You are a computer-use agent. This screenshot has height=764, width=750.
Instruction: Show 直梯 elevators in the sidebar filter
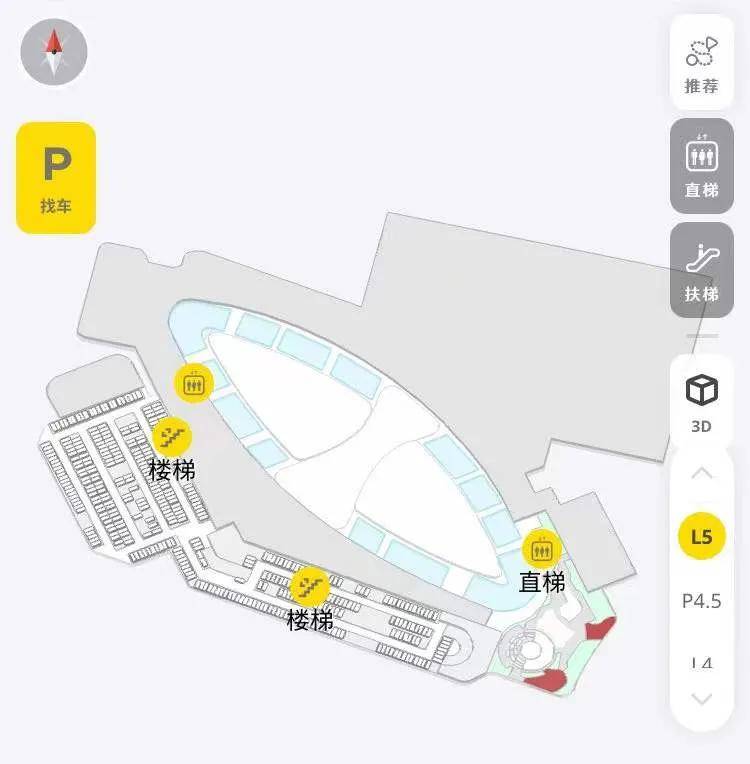pos(702,166)
